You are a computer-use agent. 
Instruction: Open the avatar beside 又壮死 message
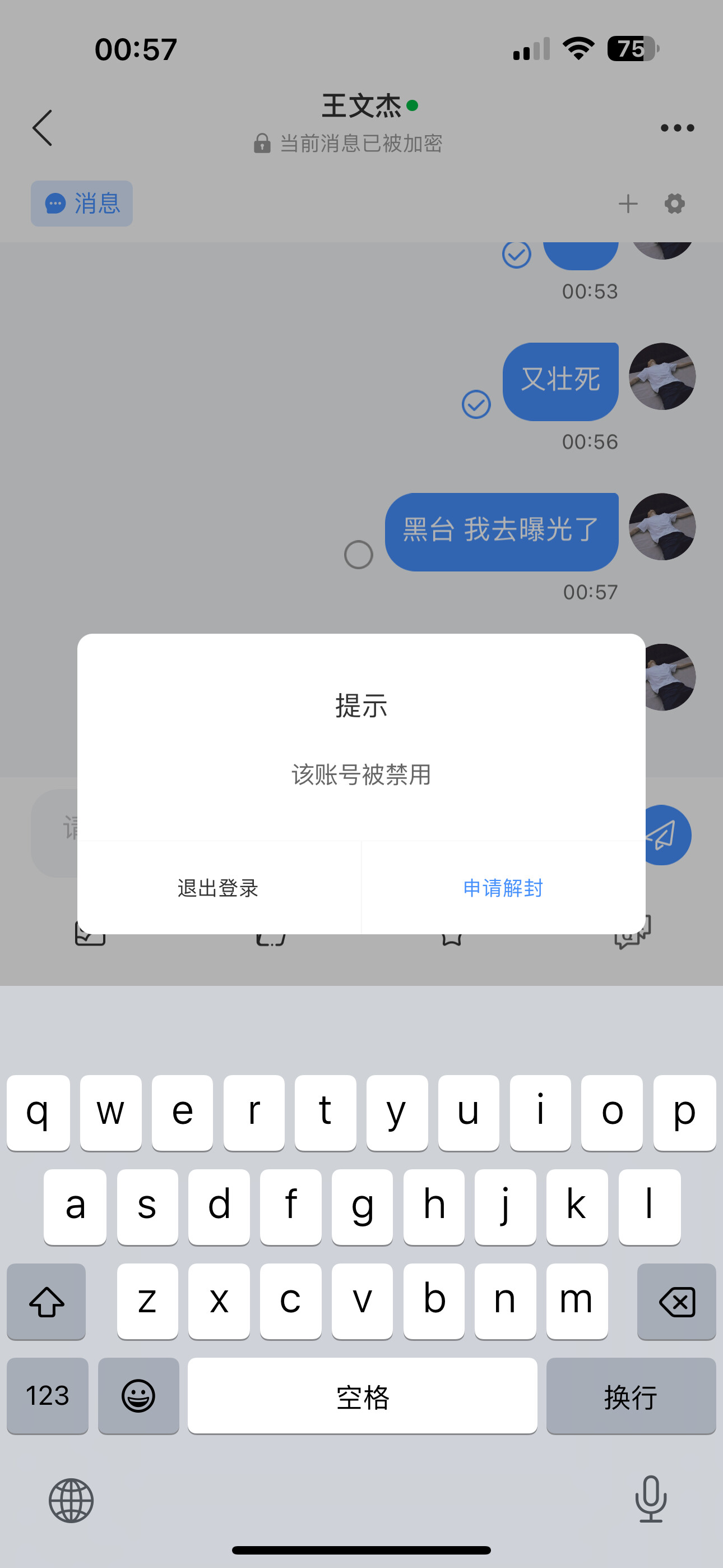coord(662,377)
